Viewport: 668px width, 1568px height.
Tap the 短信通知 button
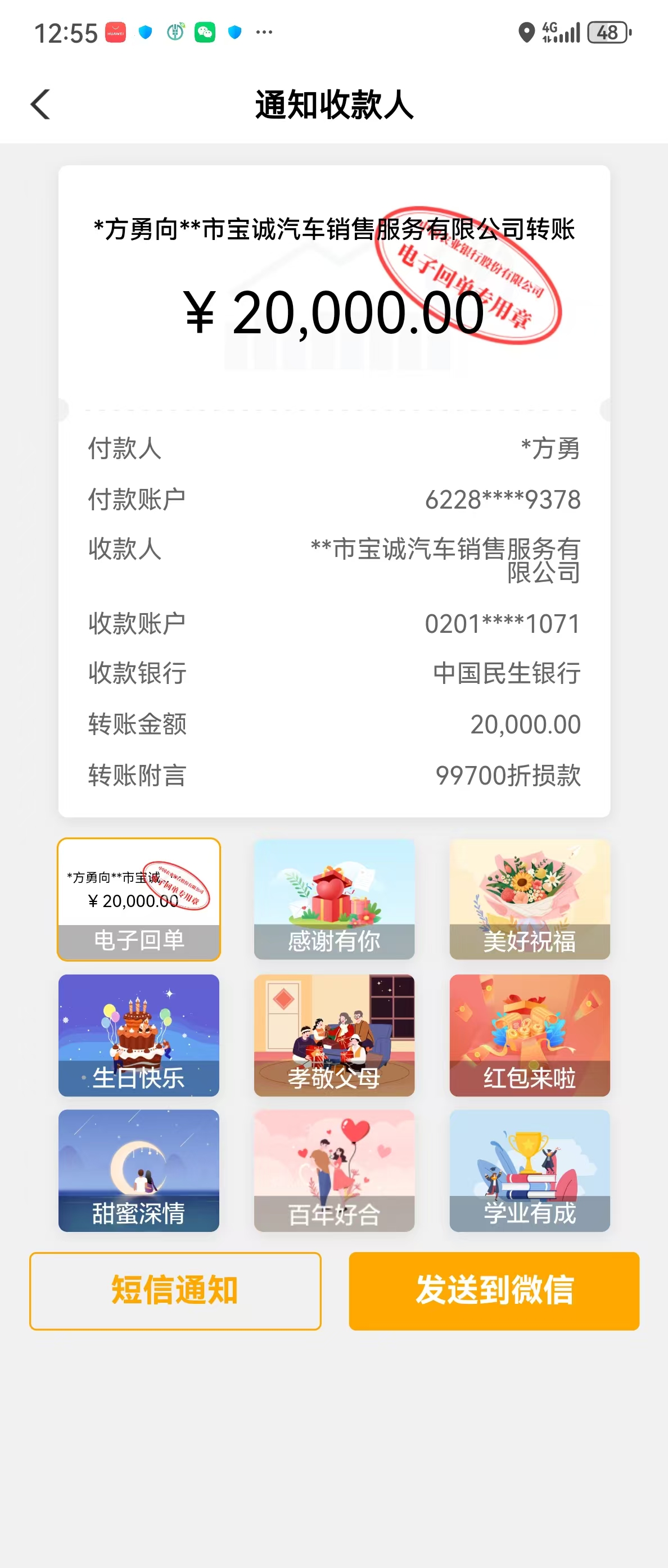(x=175, y=1290)
